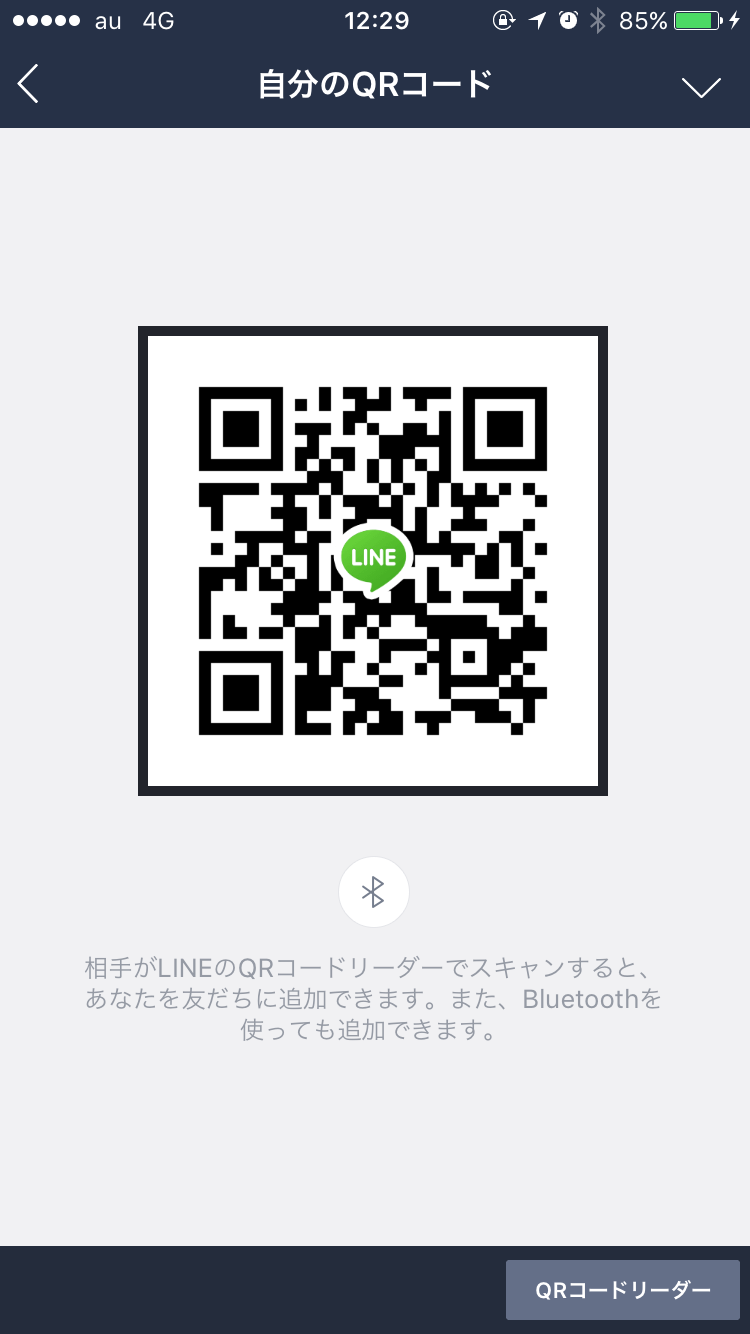Tap the round Bluetooth button

click(x=374, y=892)
